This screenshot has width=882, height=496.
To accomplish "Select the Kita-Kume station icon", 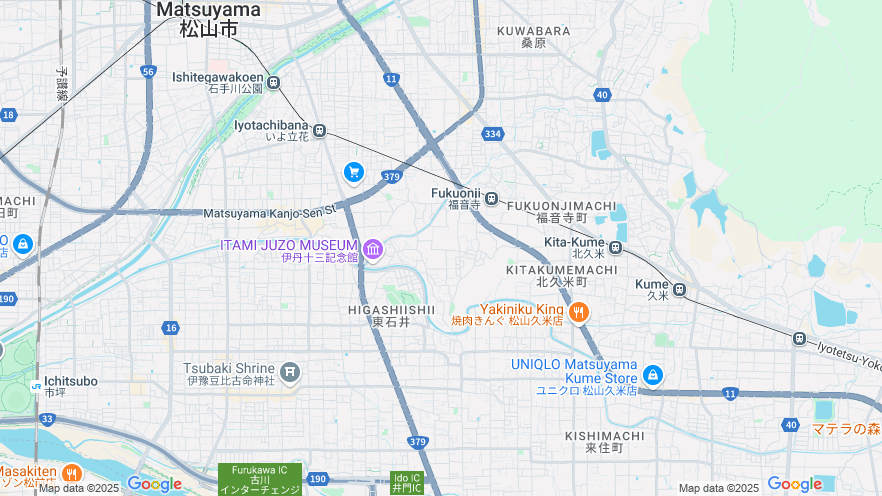I will click(616, 248).
